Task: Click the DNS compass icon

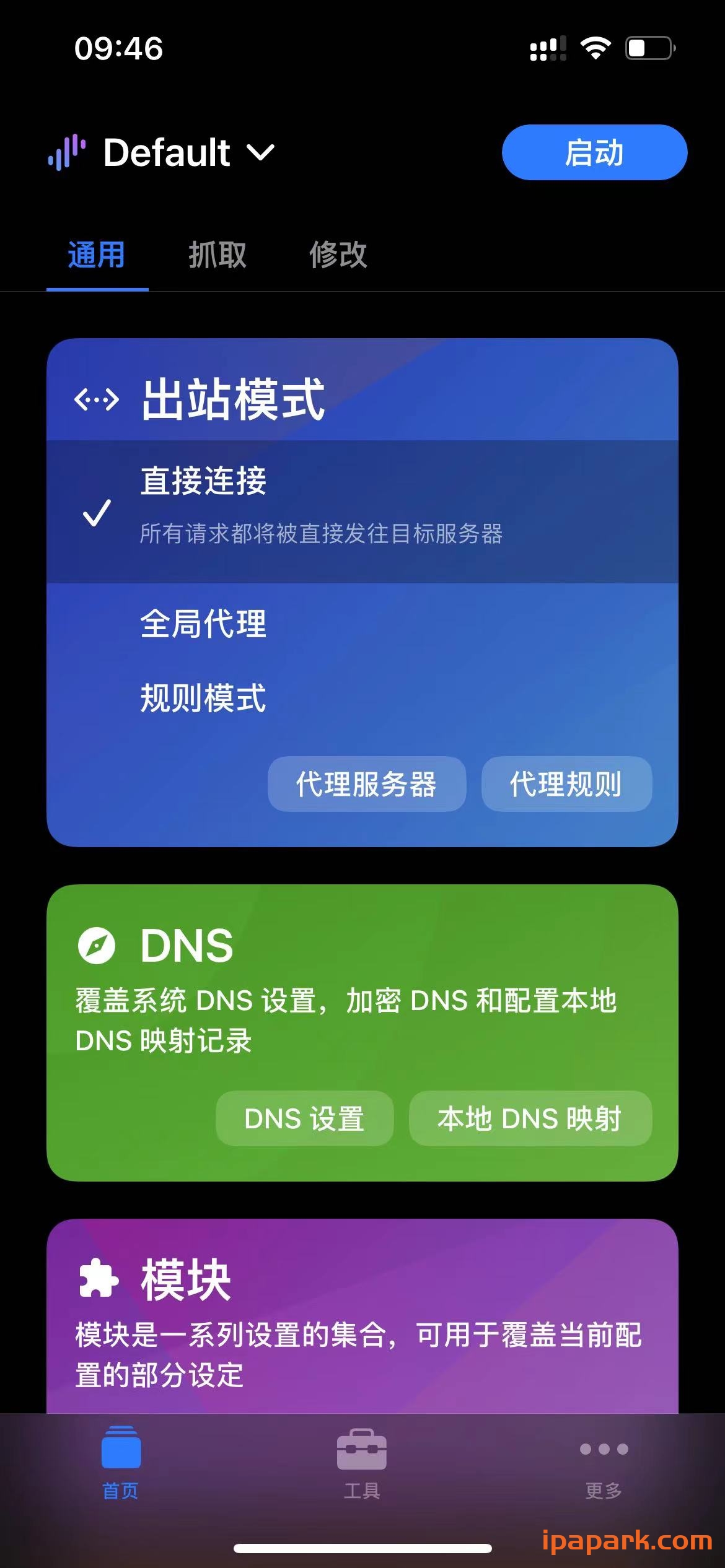Action: click(x=99, y=944)
